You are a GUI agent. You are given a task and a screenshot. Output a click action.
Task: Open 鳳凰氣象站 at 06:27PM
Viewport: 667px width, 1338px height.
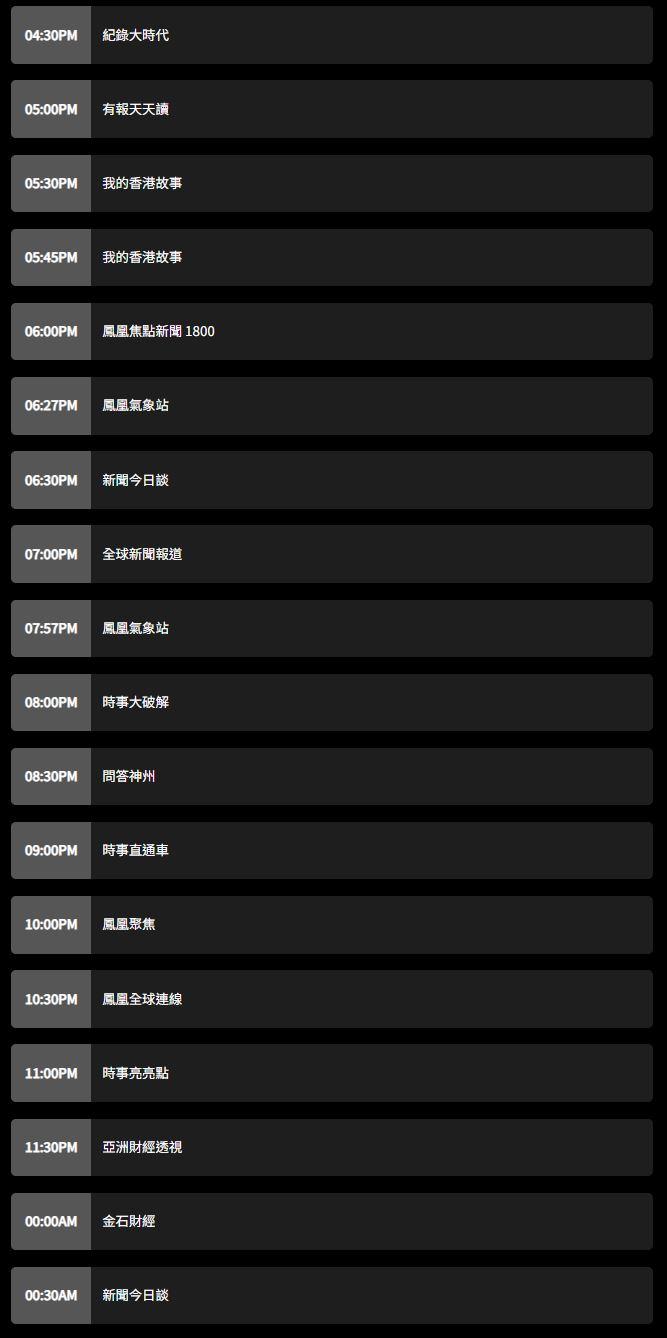click(x=136, y=405)
